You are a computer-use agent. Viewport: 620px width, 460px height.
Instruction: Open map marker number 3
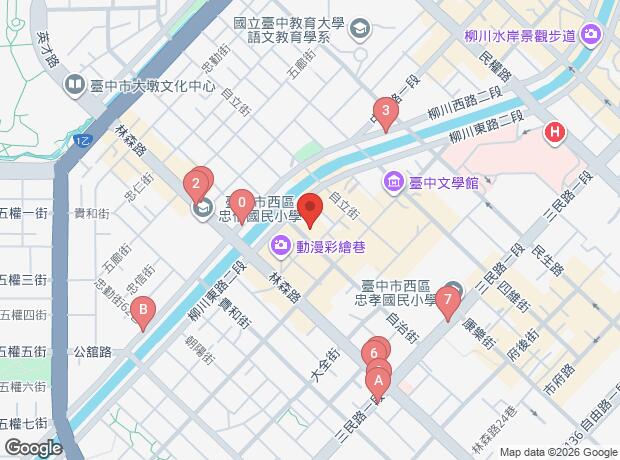(x=385, y=111)
